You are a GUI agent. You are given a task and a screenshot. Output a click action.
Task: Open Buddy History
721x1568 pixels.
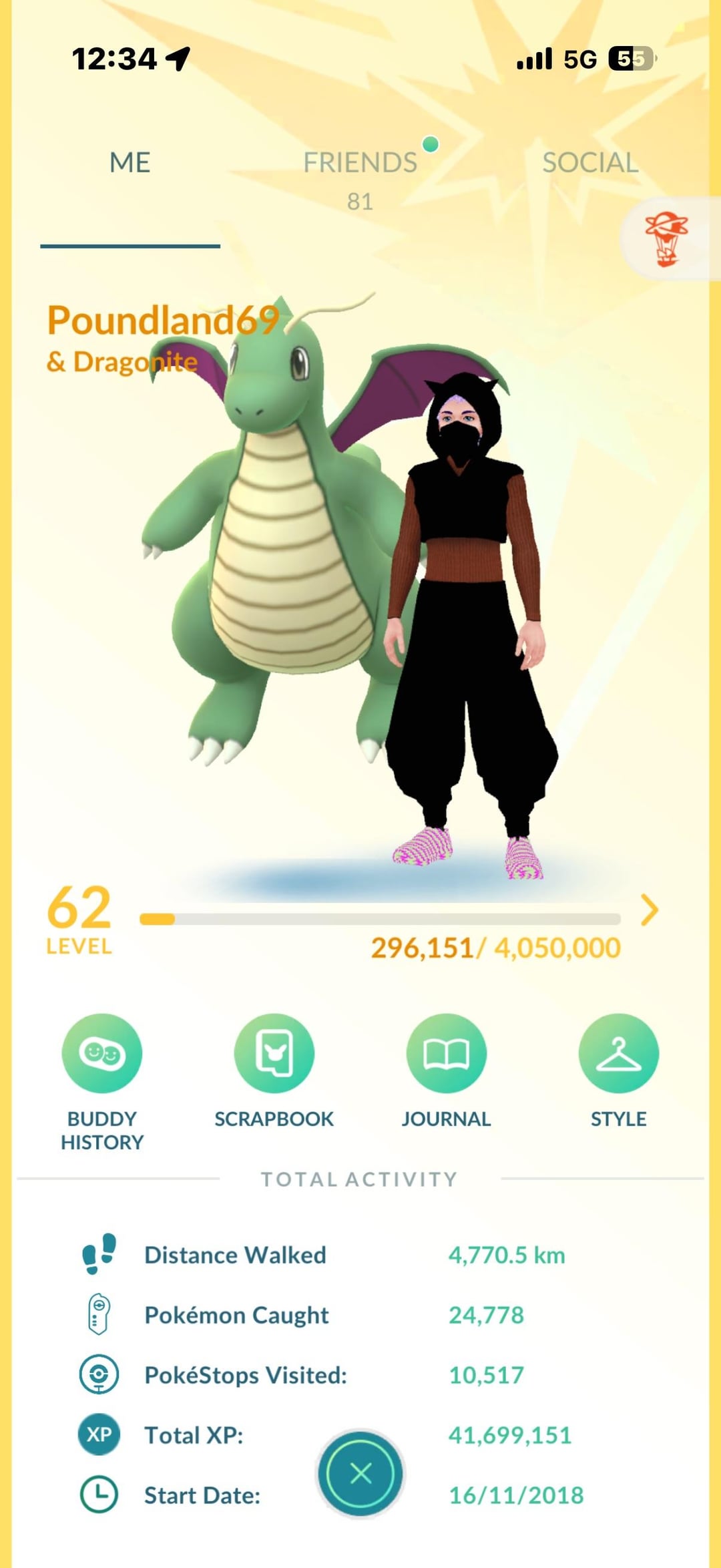click(102, 1053)
